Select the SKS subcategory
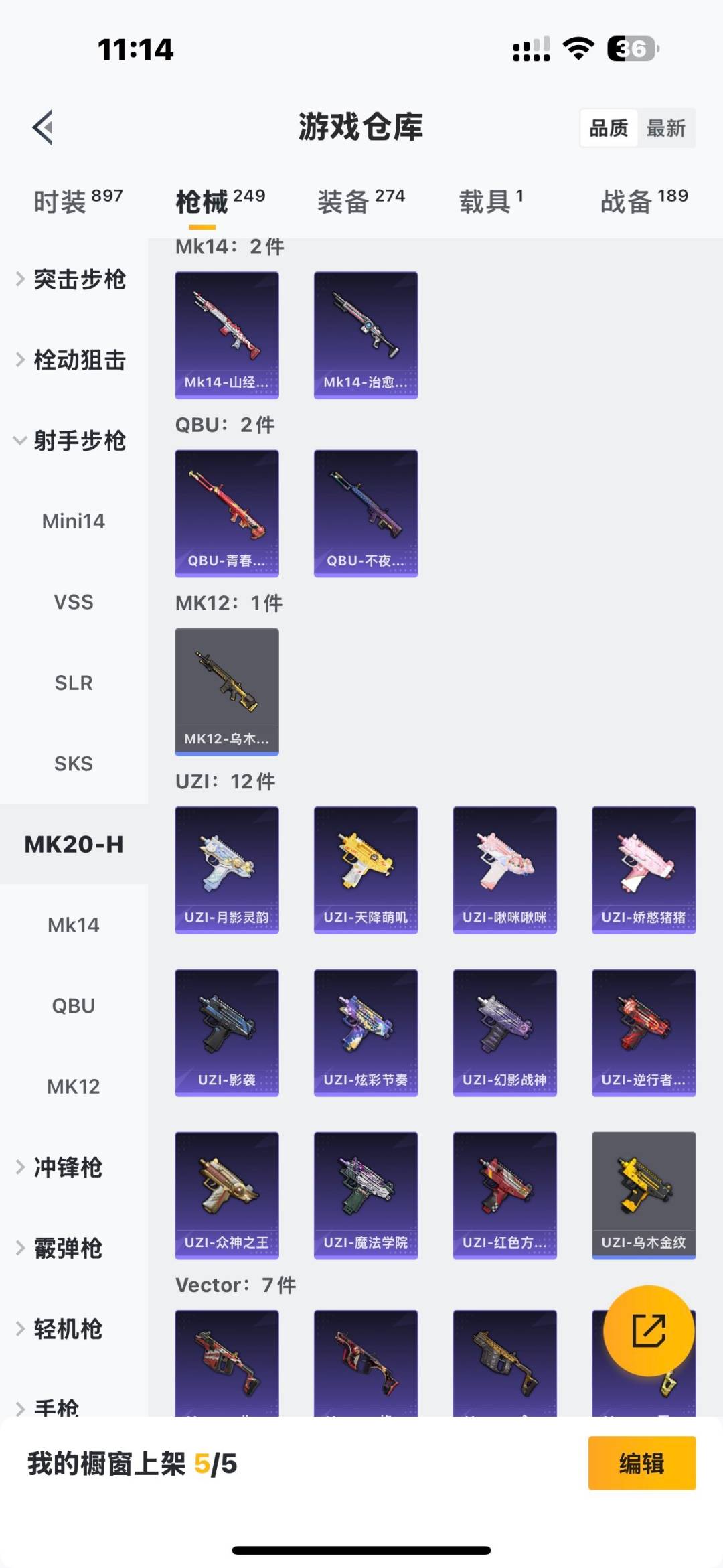The height and width of the screenshot is (1568, 723). coord(74,763)
